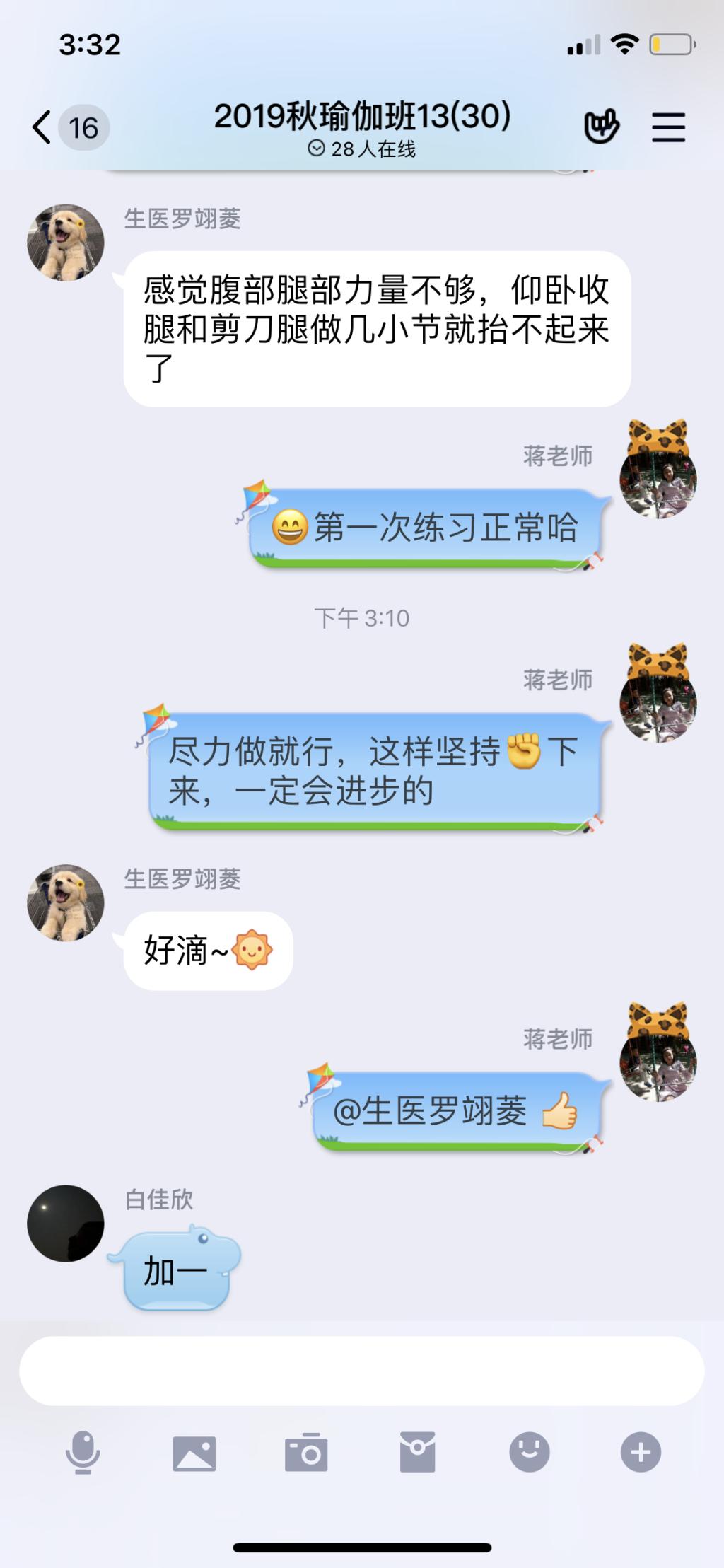Record a voice message with microphone
This screenshot has width=724, height=1568.
83,1453
